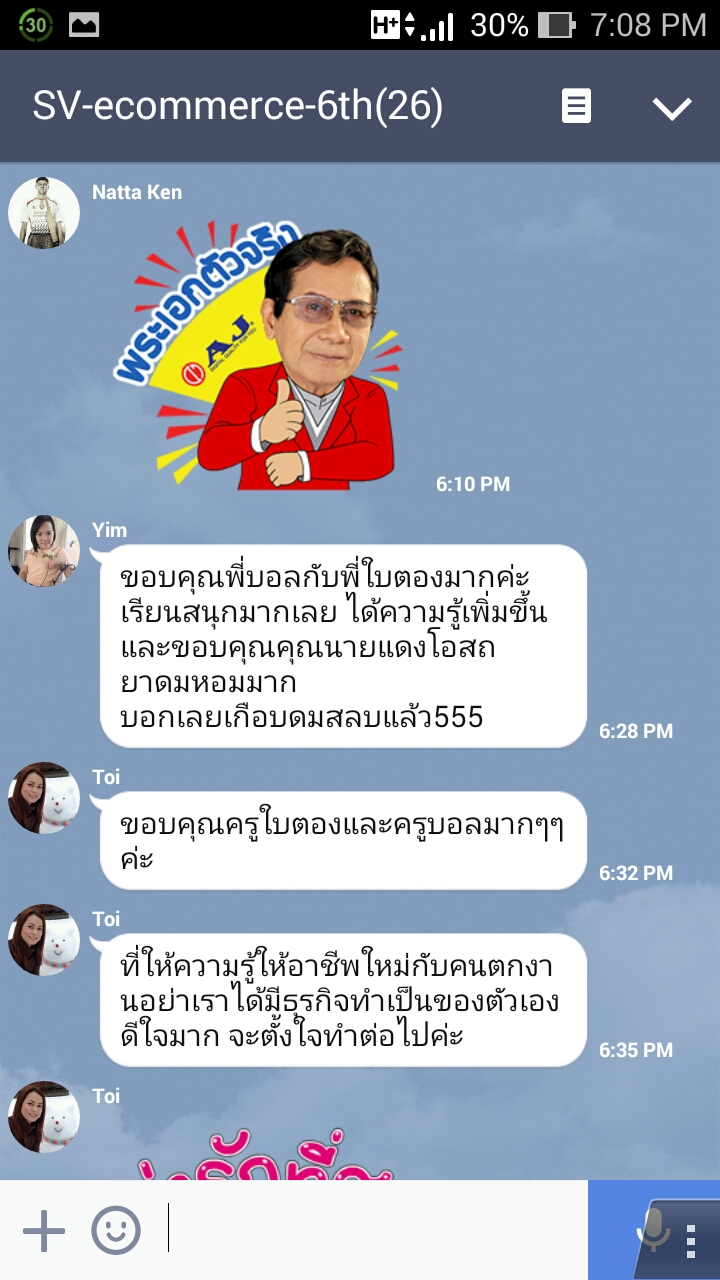Open the notes icon in the header
The image size is (720, 1280).
[576, 106]
